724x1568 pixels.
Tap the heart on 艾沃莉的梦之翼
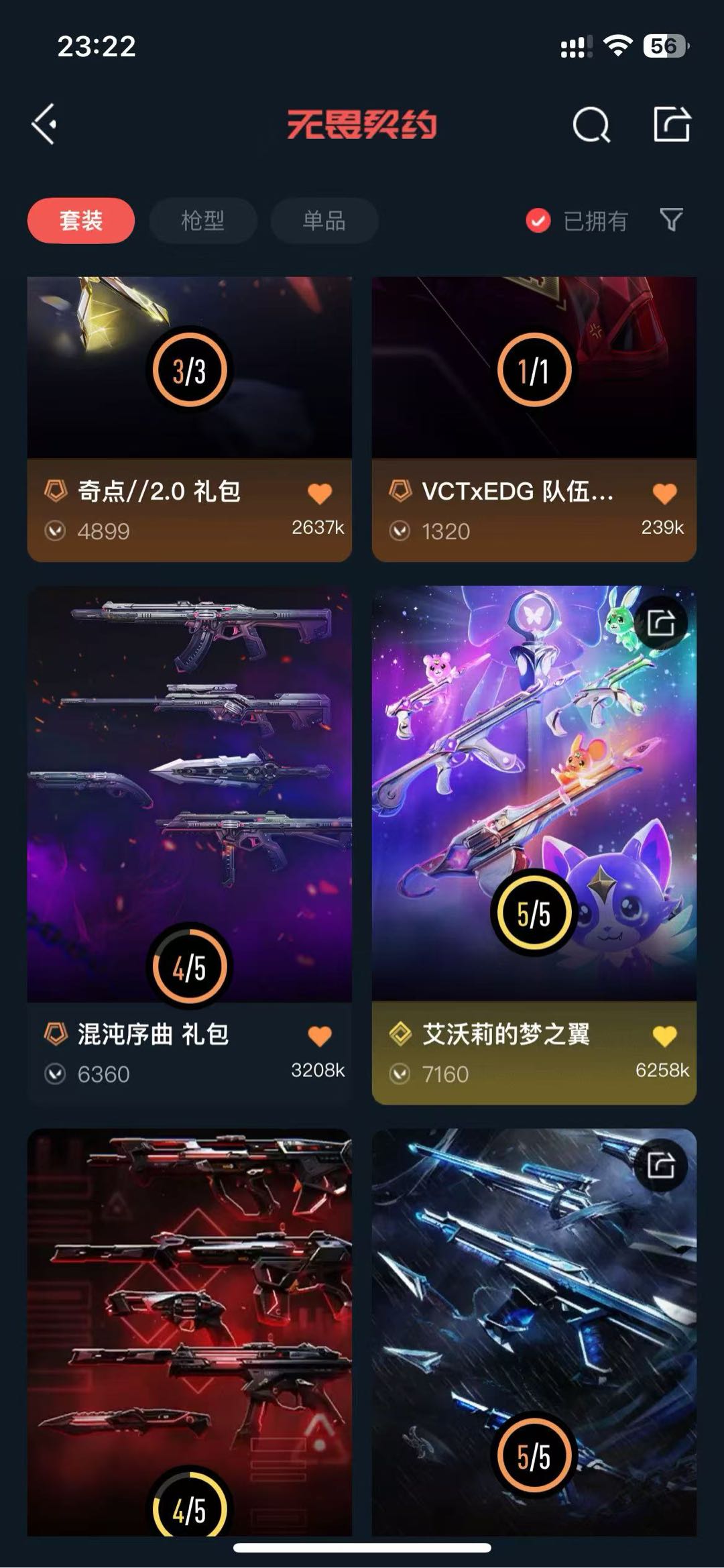(664, 1036)
